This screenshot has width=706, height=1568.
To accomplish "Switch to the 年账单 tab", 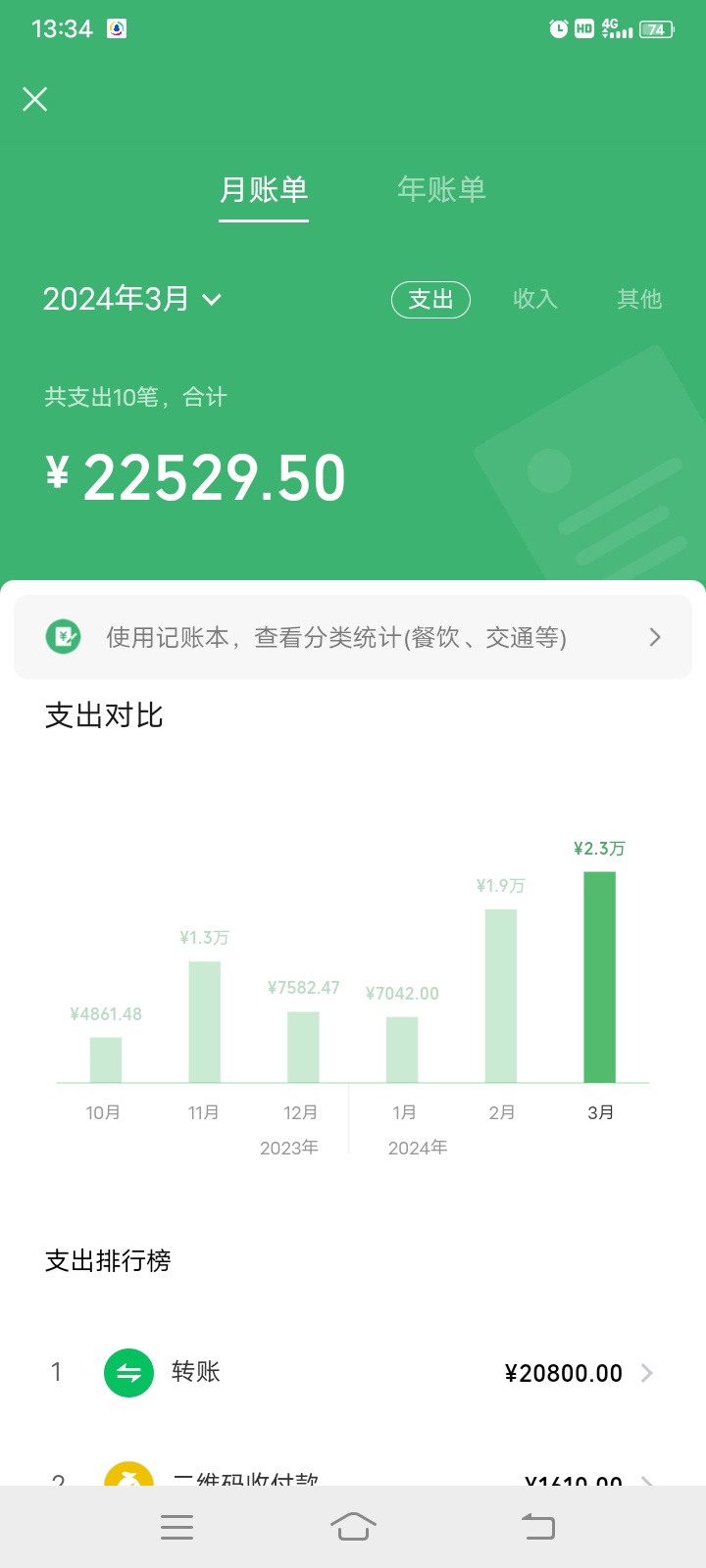I will [441, 189].
